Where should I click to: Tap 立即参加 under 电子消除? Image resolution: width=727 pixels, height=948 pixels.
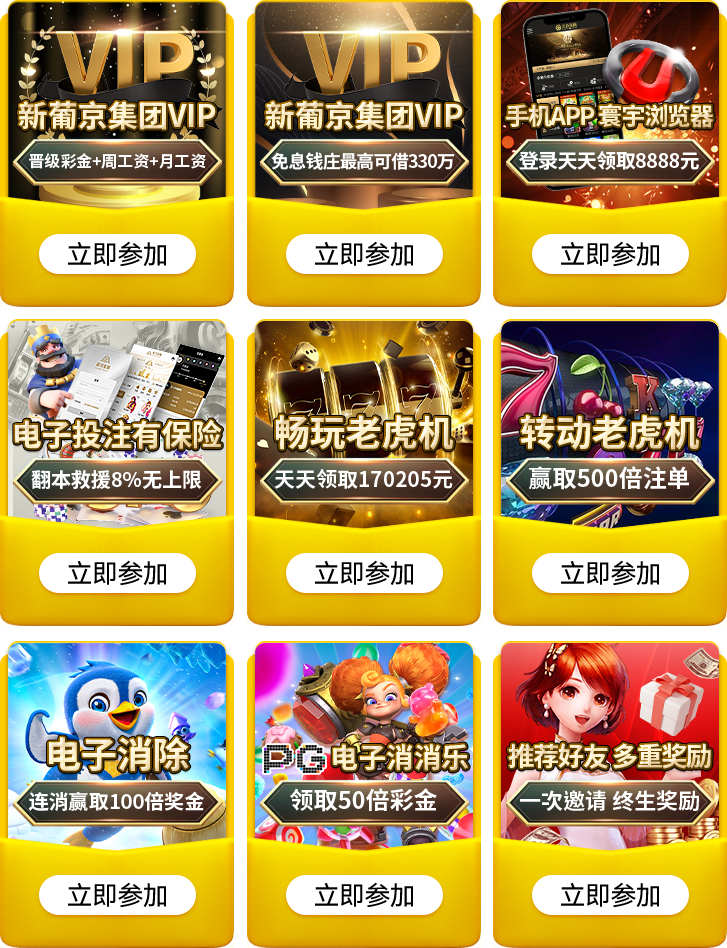pyautogui.click(x=117, y=894)
